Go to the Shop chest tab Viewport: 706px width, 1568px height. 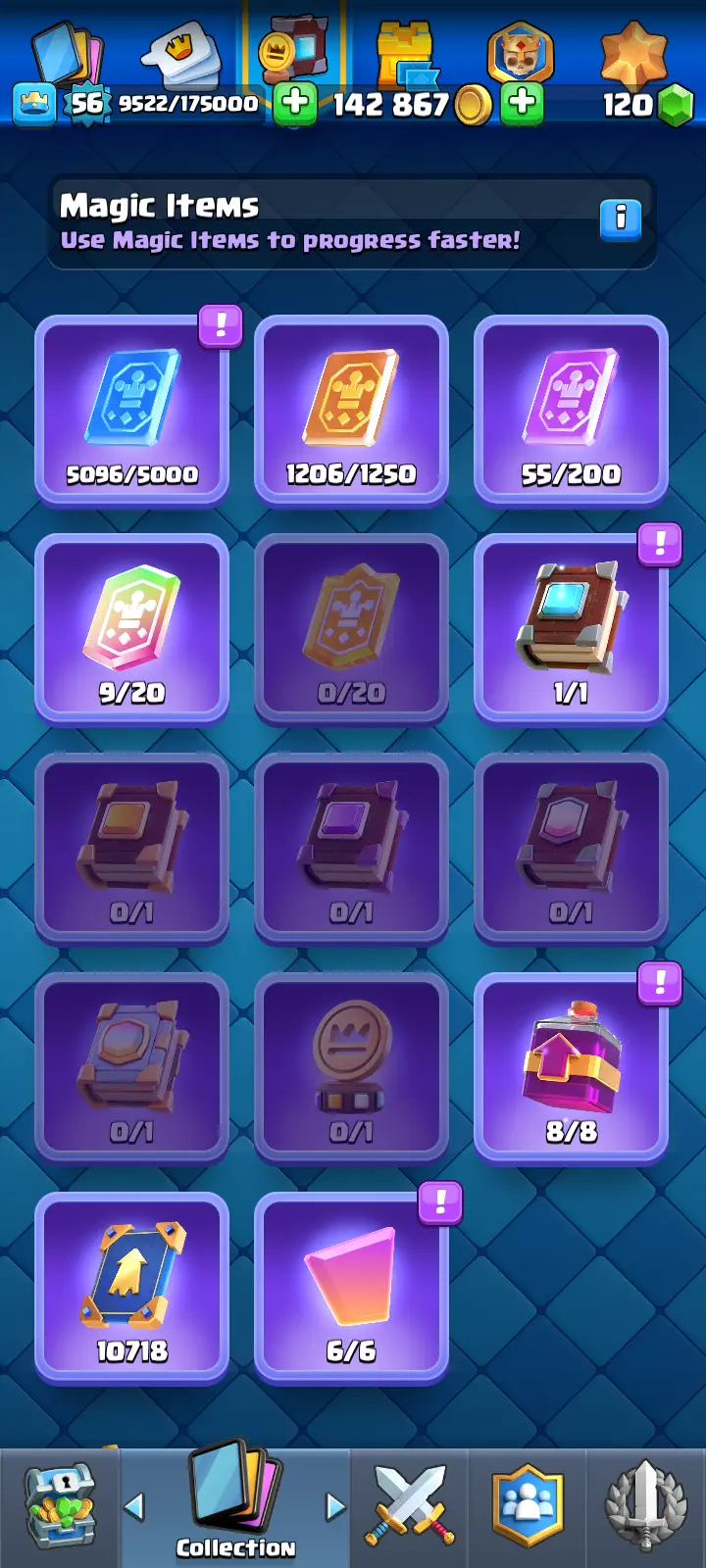click(x=59, y=1507)
